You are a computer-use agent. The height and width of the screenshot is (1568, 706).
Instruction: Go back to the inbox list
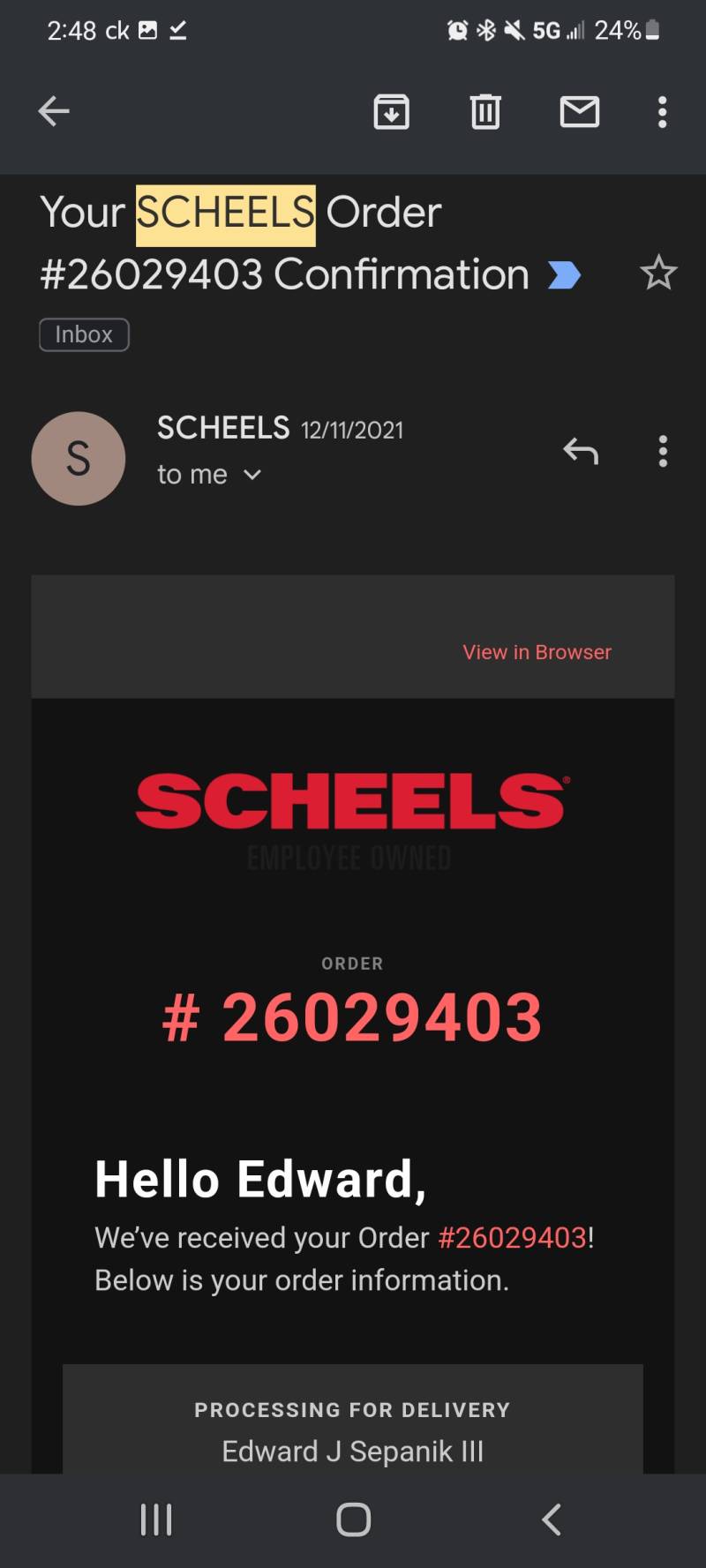tap(54, 111)
